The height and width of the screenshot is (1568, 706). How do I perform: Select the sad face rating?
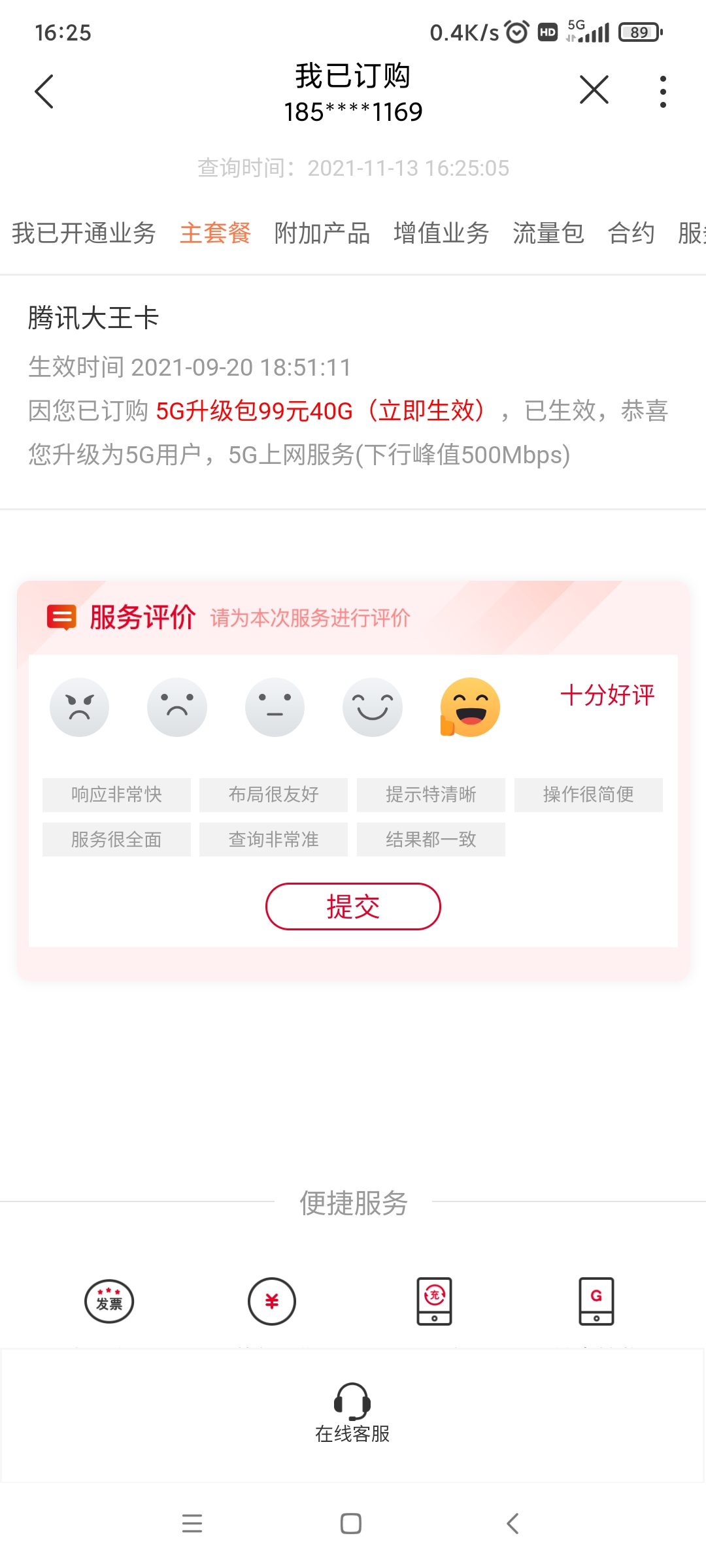177,708
